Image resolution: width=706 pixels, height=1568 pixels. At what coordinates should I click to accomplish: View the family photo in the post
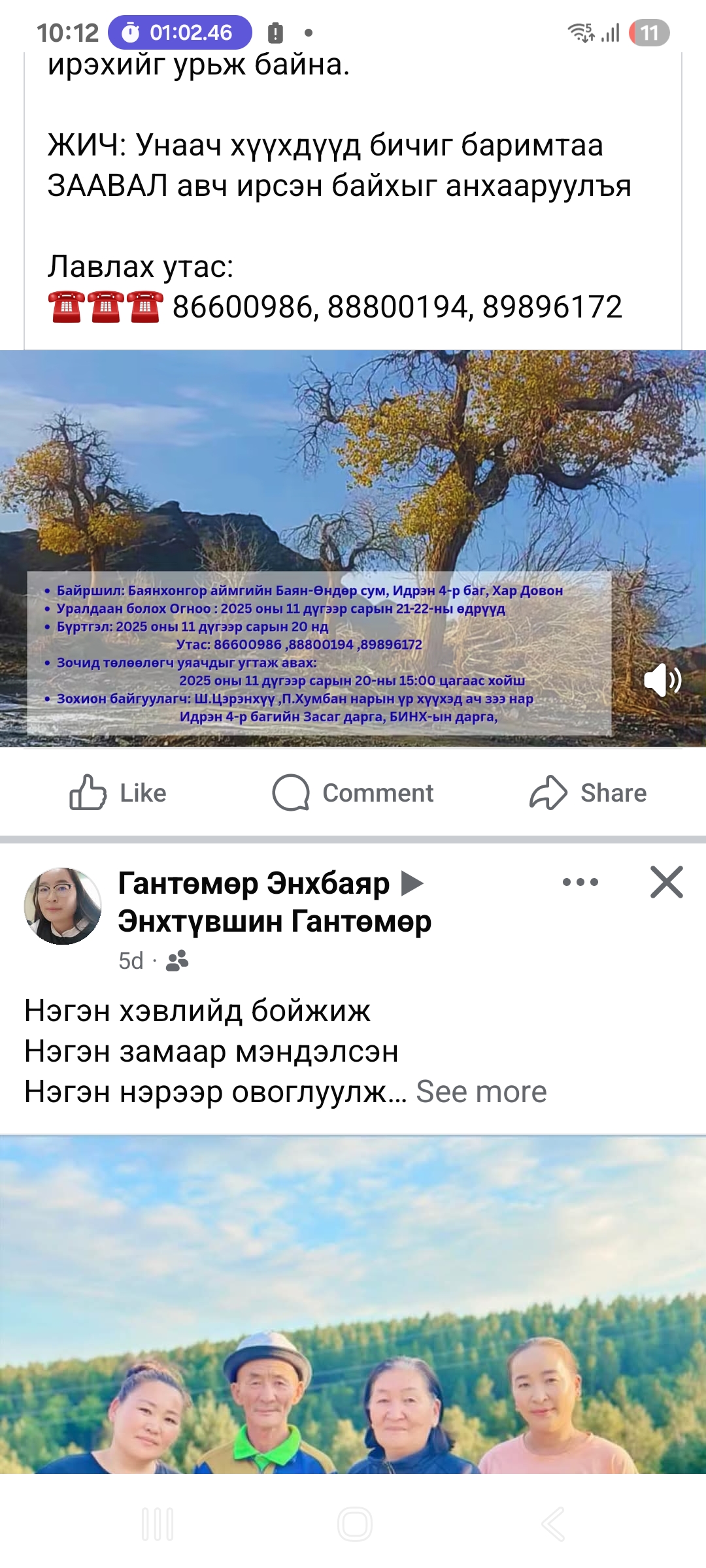353,1307
